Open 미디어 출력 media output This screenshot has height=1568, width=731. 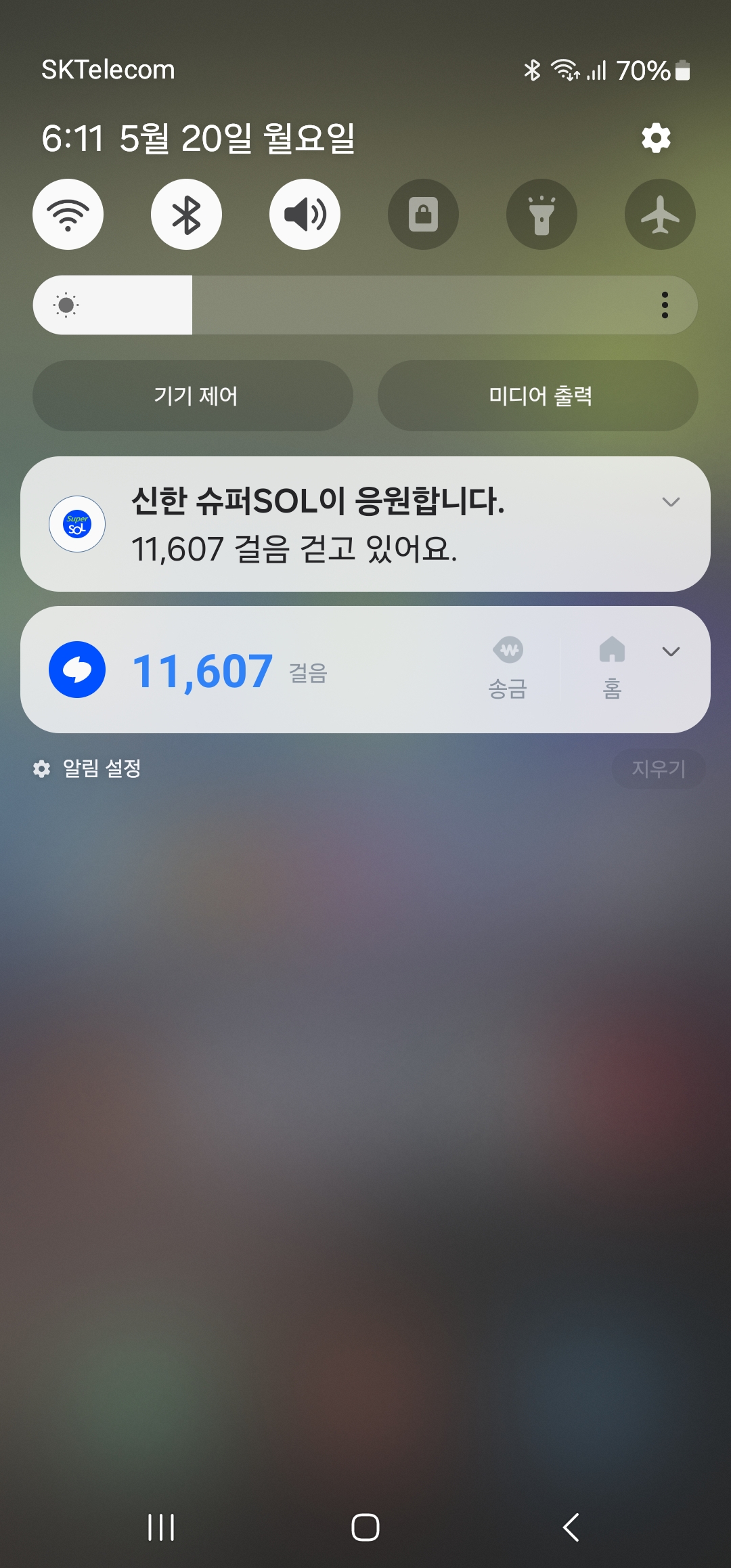(x=538, y=396)
